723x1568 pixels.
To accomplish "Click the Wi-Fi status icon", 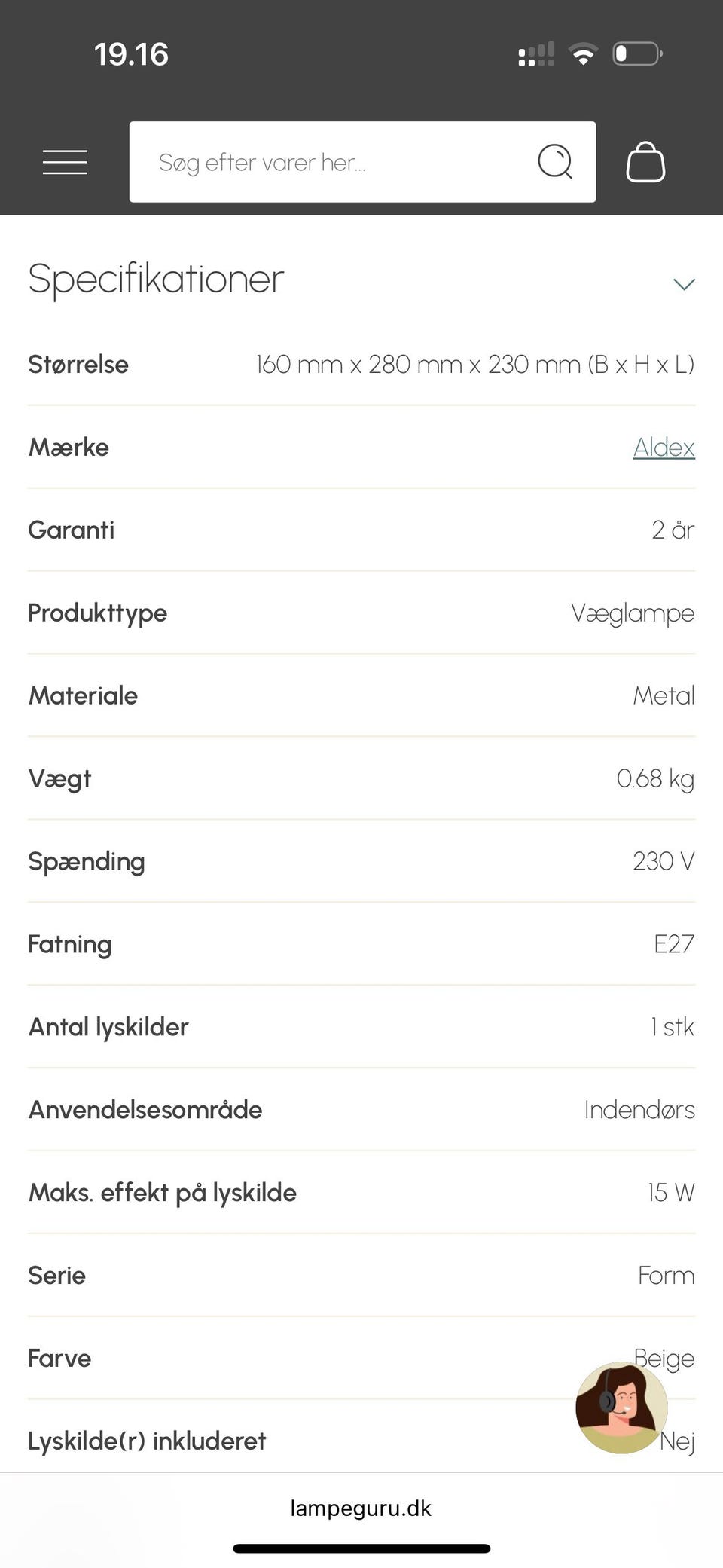I will [582, 53].
